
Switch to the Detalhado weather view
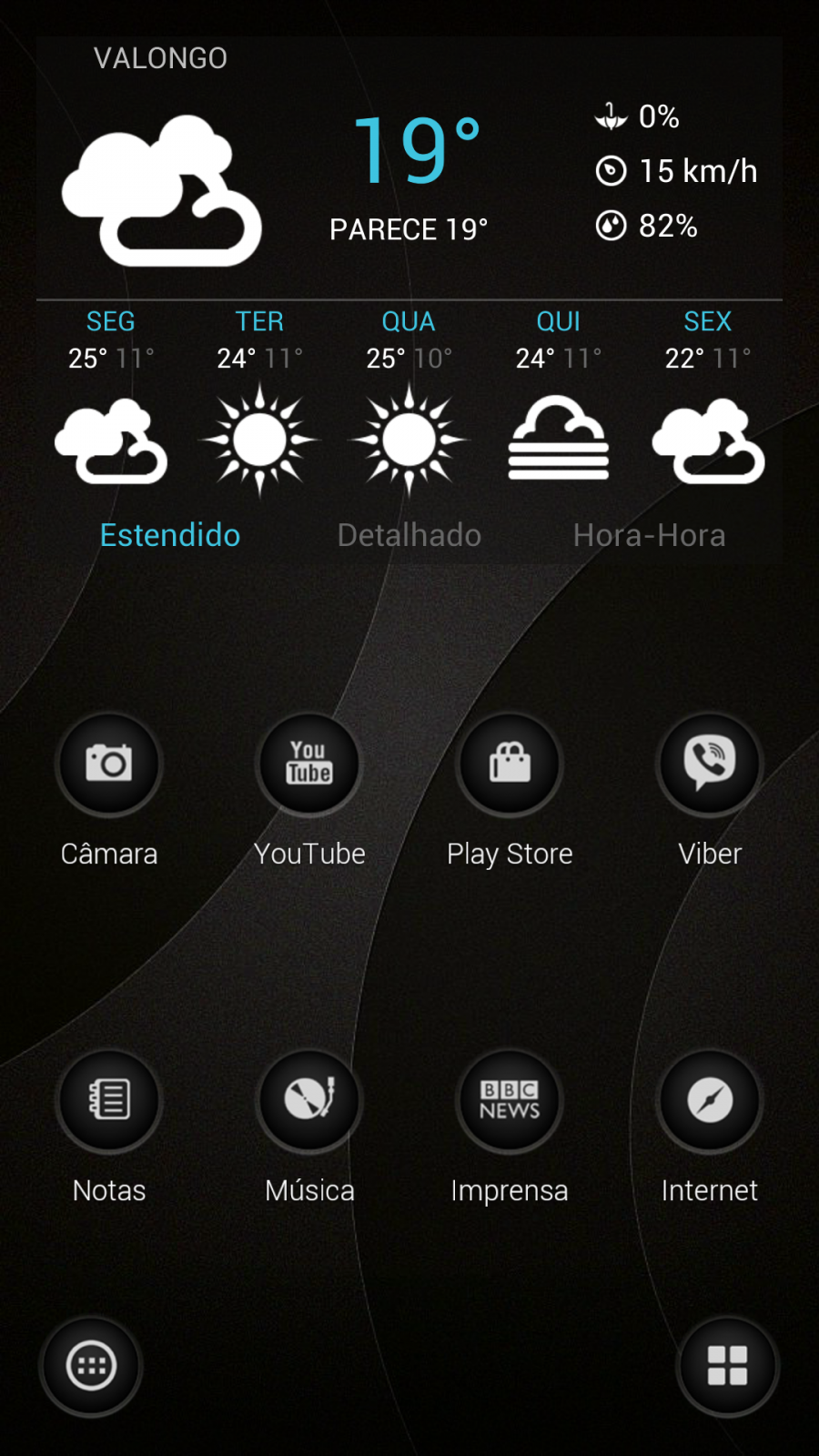click(x=409, y=535)
